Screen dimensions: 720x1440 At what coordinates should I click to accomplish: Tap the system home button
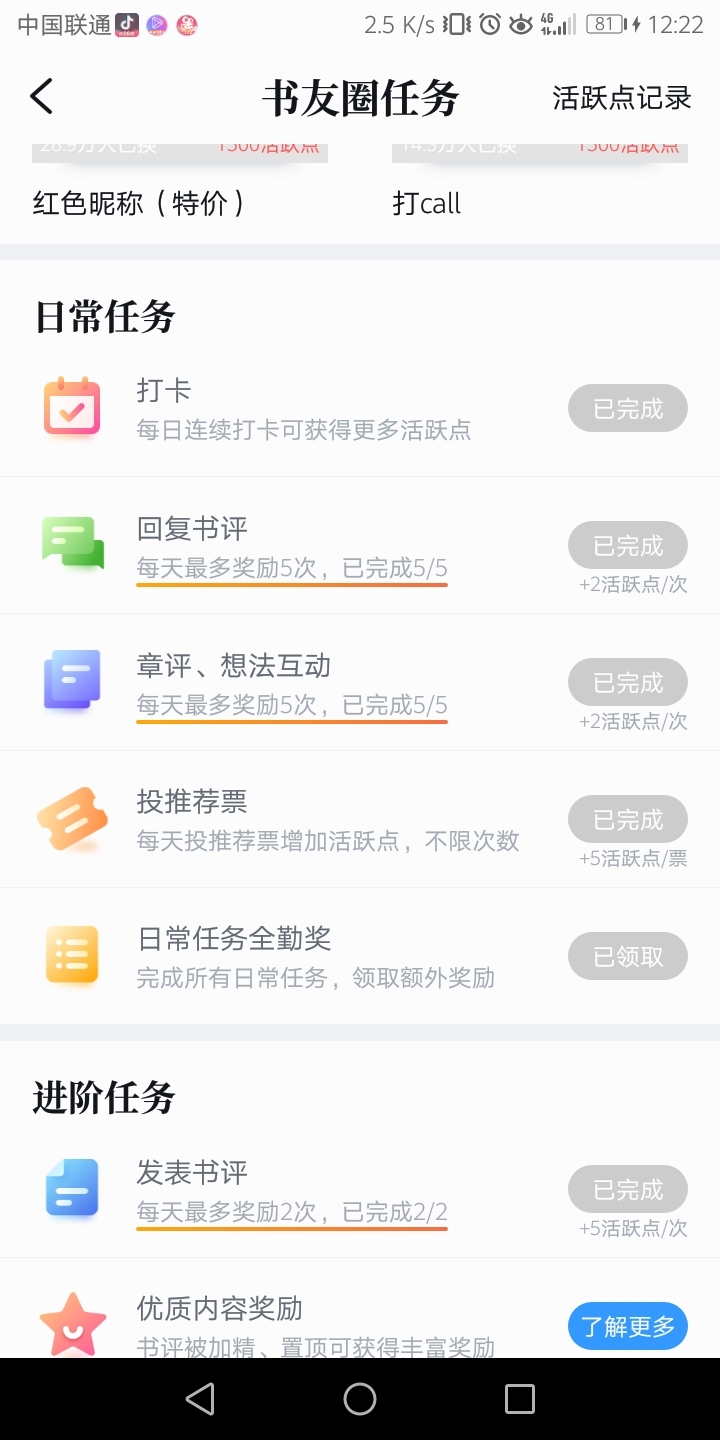click(x=360, y=1399)
